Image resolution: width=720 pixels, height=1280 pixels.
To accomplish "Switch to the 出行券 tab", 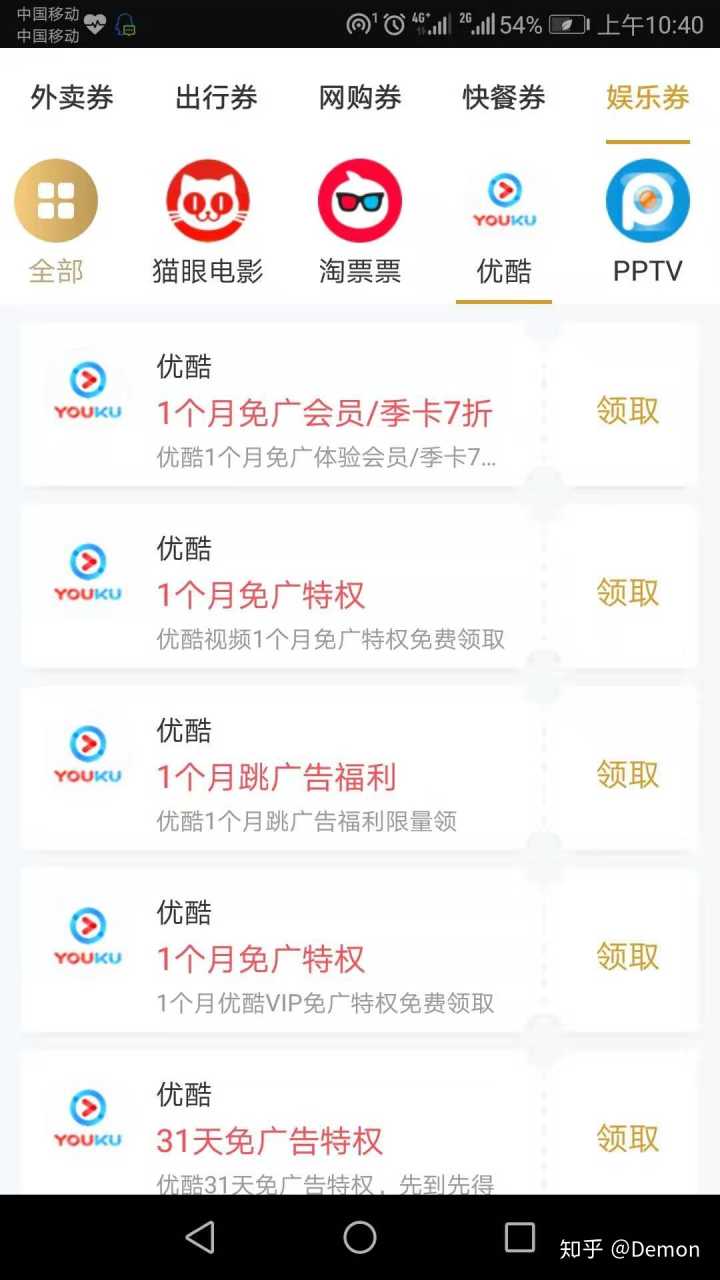I will coord(216,98).
